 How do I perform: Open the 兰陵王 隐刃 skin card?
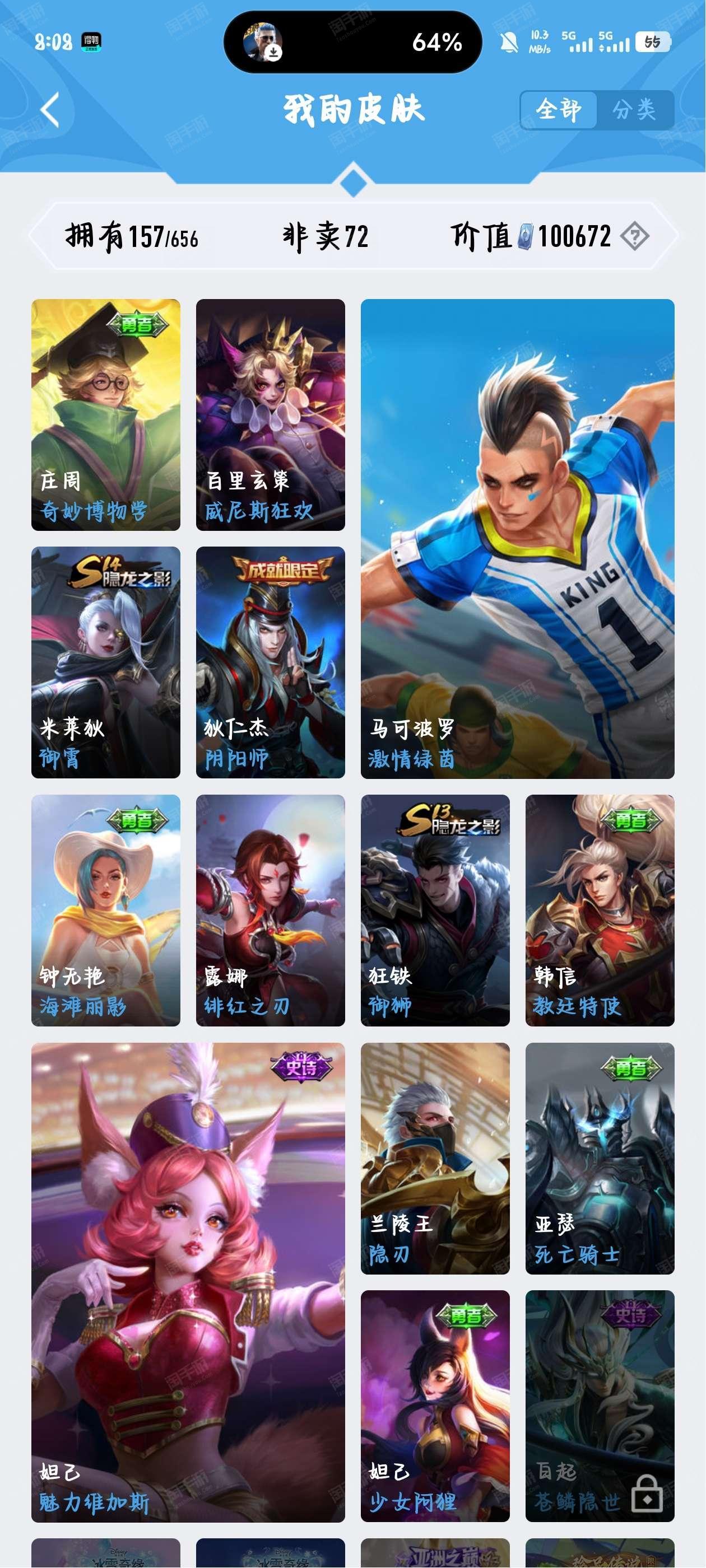click(x=435, y=1158)
